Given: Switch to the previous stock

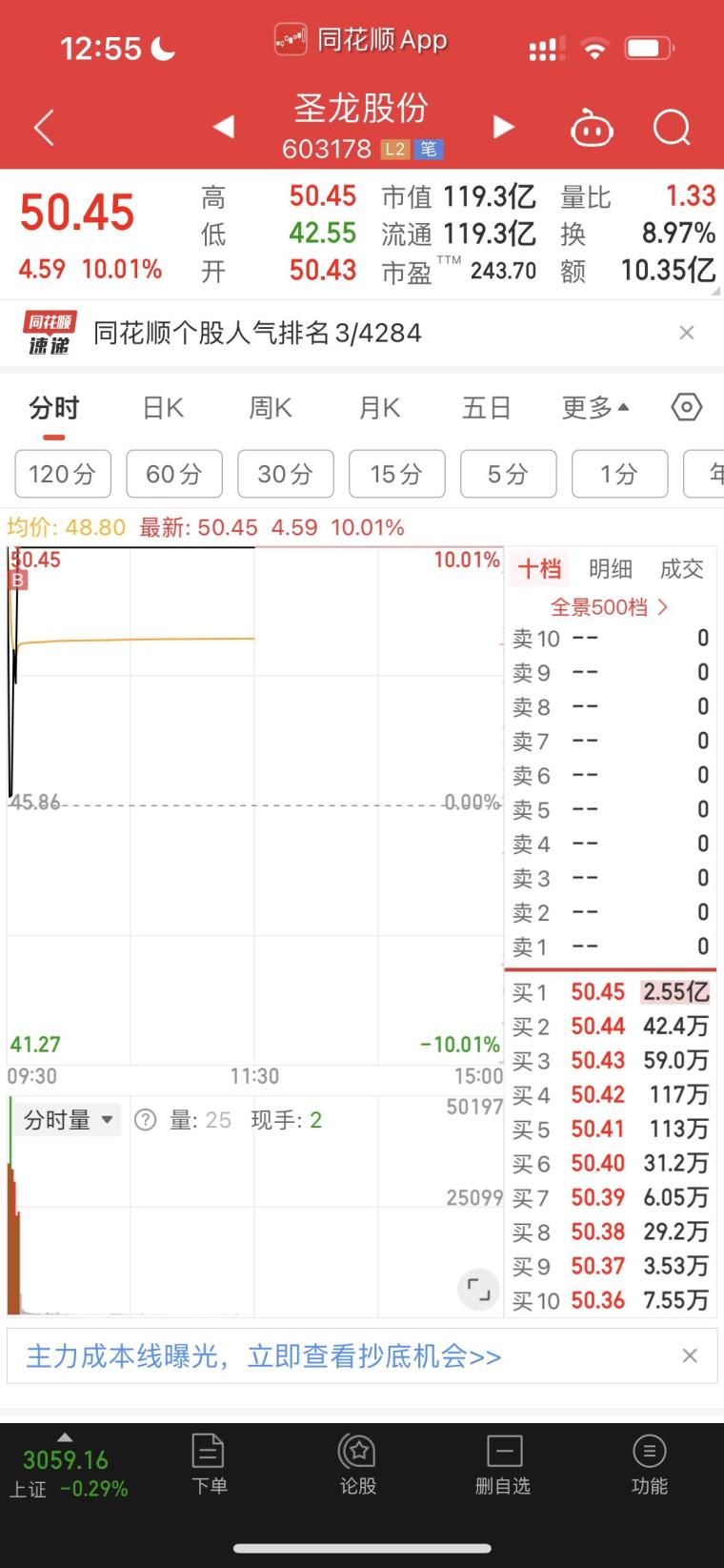Looking at the screenshot, I should pyautogui.click(x=224, y=127).
